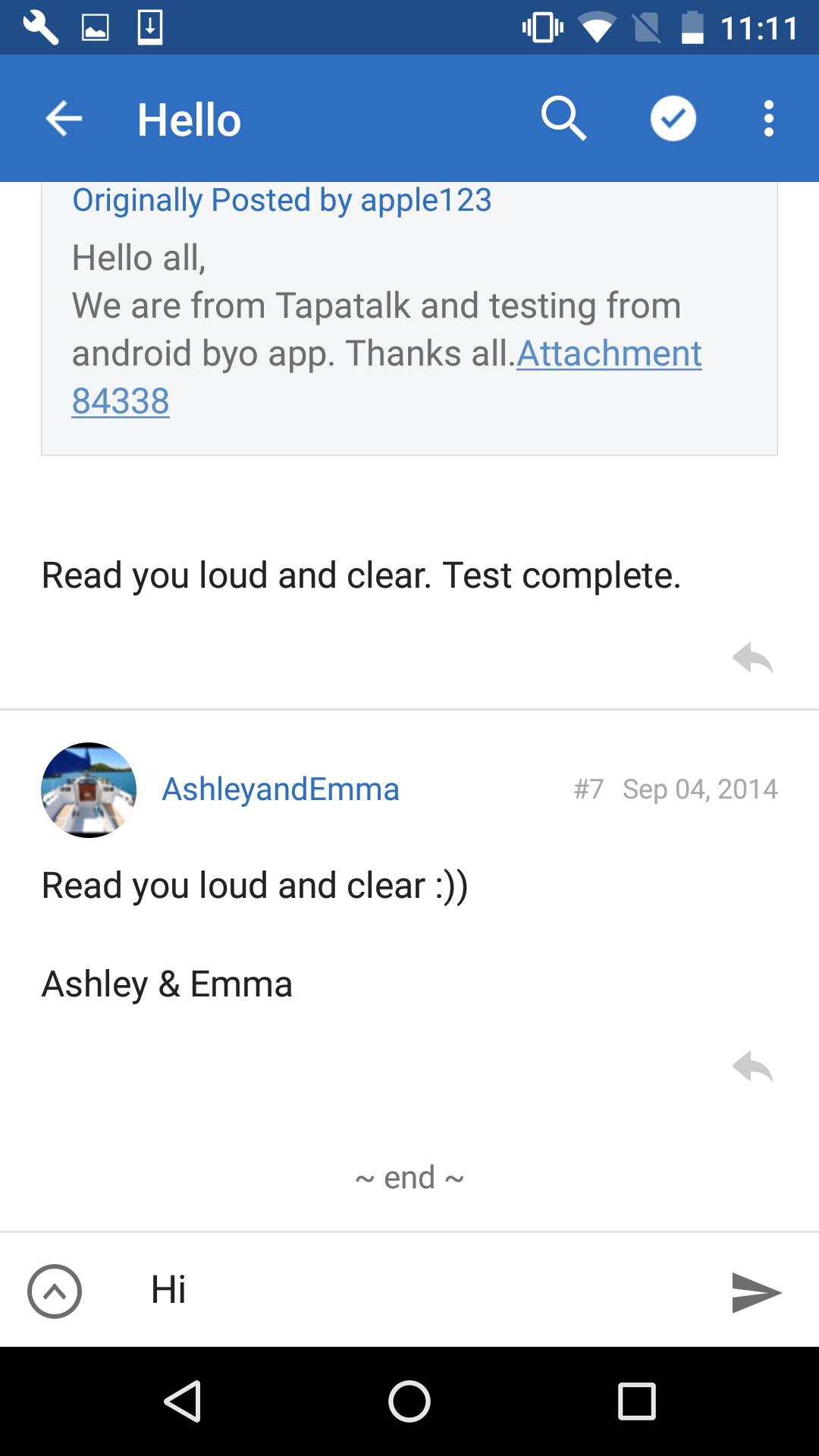Expand the reply editor with the up-arrow circle
The height and width of the screenshot is (1456, 819).
point(55,1291)
